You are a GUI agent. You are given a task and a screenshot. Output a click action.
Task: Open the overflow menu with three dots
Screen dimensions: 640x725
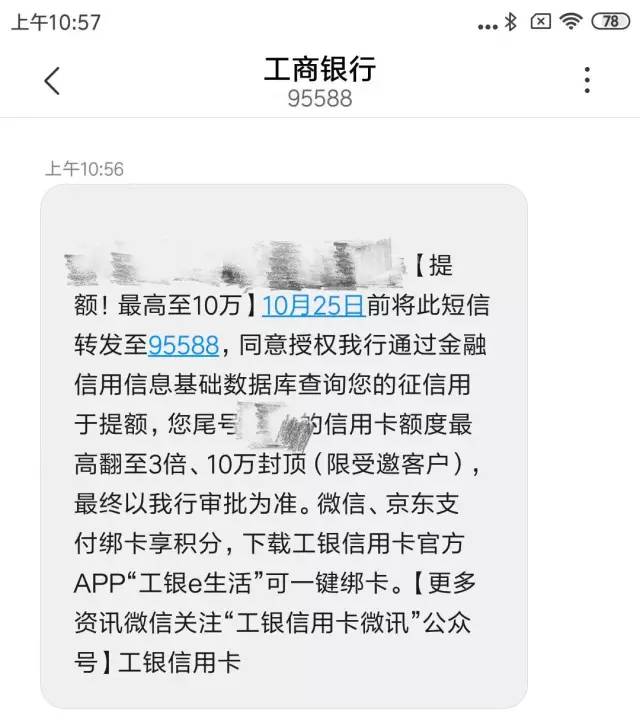587,81
